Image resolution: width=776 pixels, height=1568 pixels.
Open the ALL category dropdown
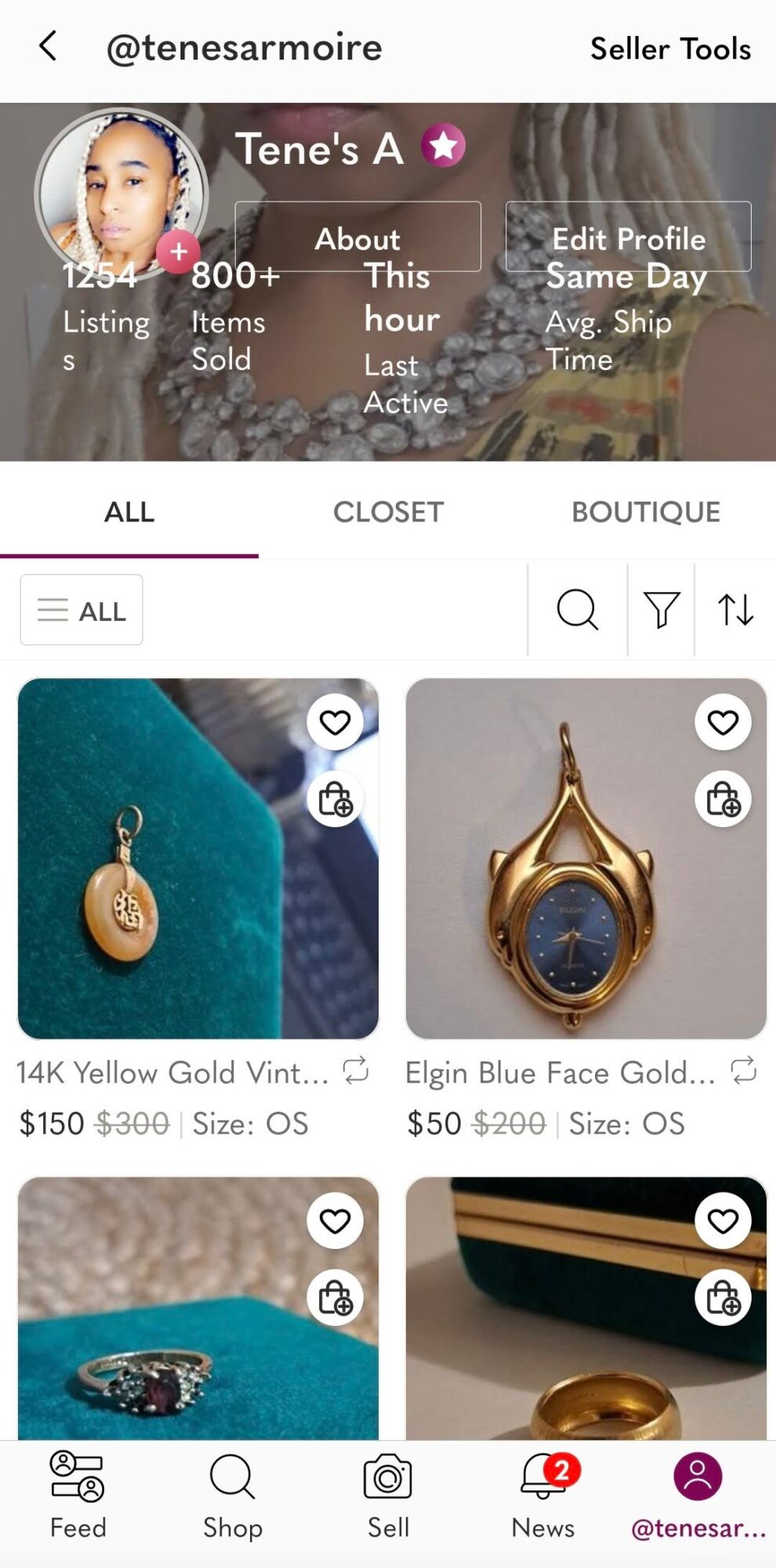(x=82, y=610)
